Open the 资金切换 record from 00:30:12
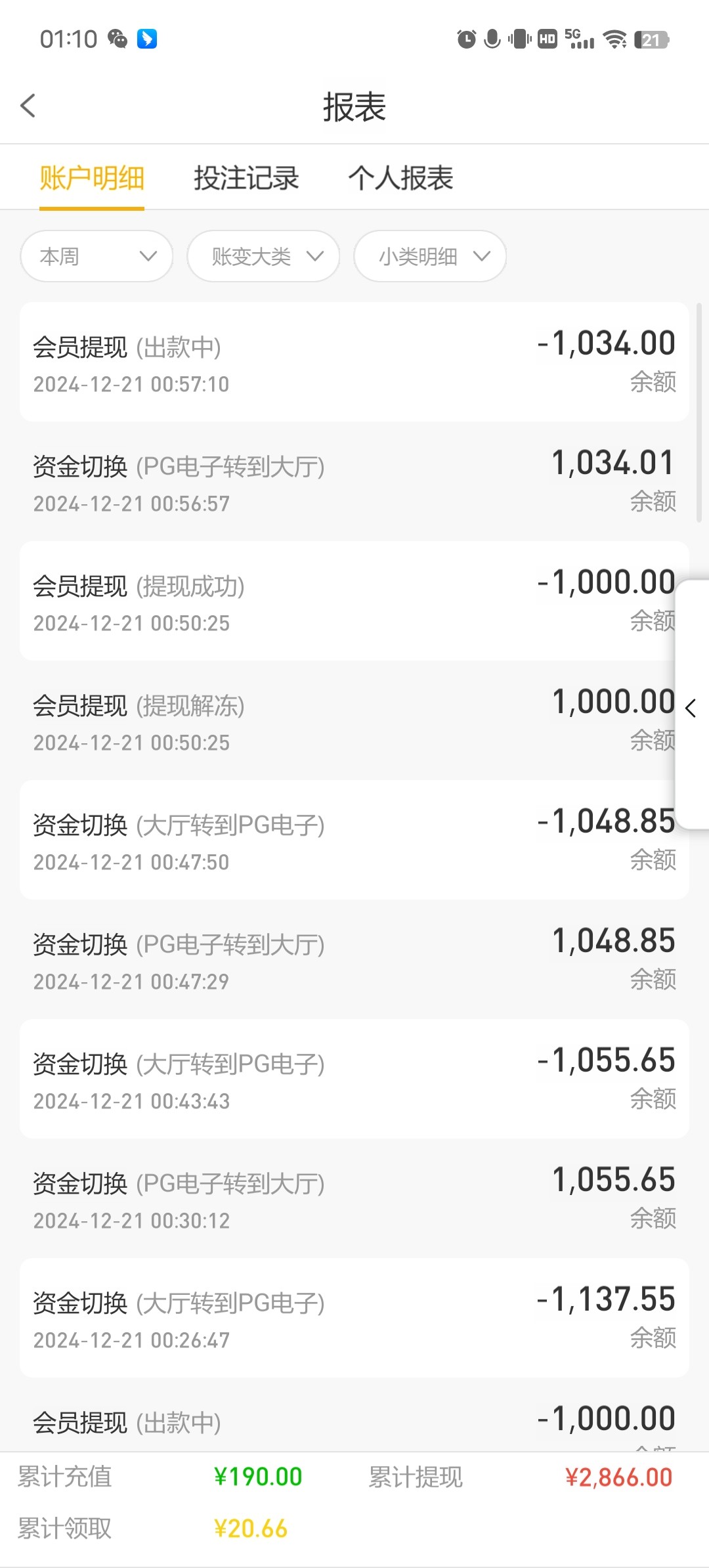The image size is (709, 1568). tap(354, 1198)
